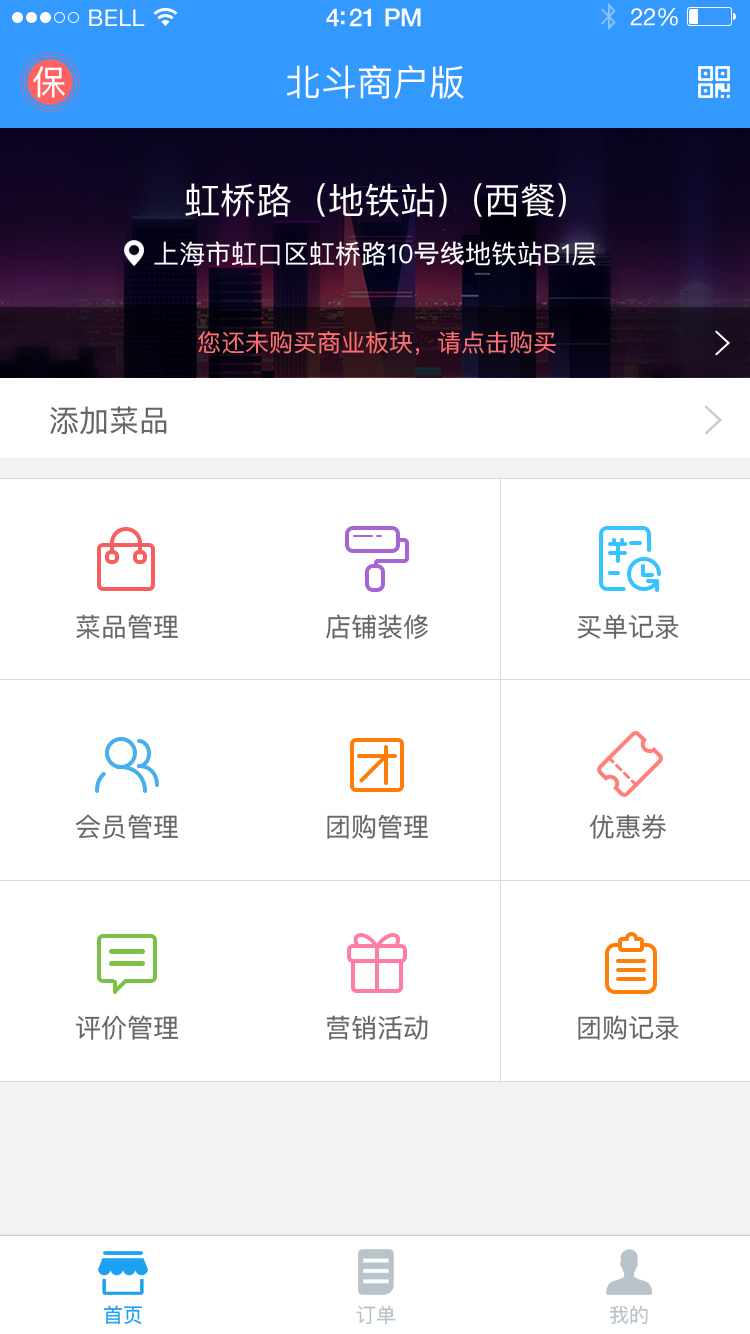Switch to the 首页 tab
The height and width of the screenshot is (1334, 750).
click(x=123, y=1286)
